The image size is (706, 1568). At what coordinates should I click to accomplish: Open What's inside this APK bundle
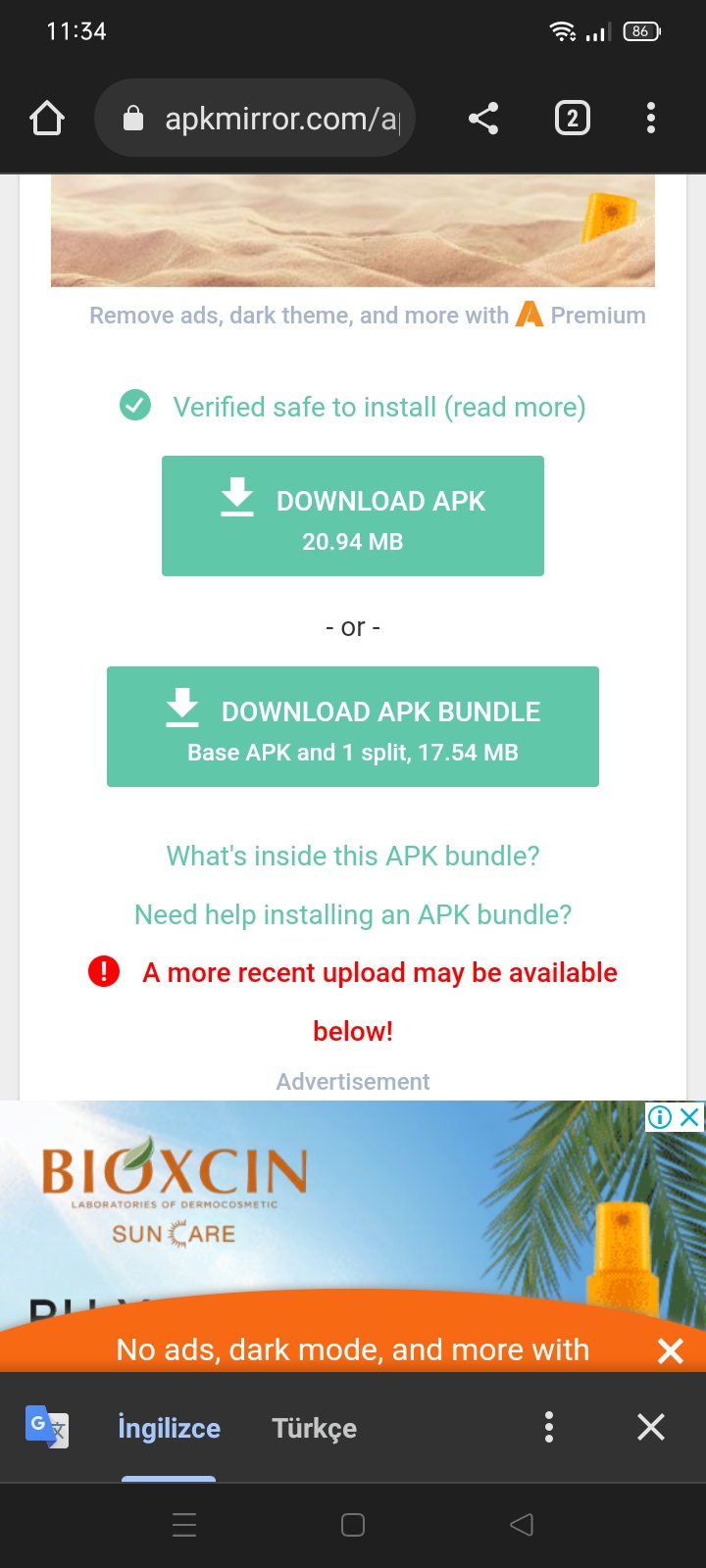[353, 856]
